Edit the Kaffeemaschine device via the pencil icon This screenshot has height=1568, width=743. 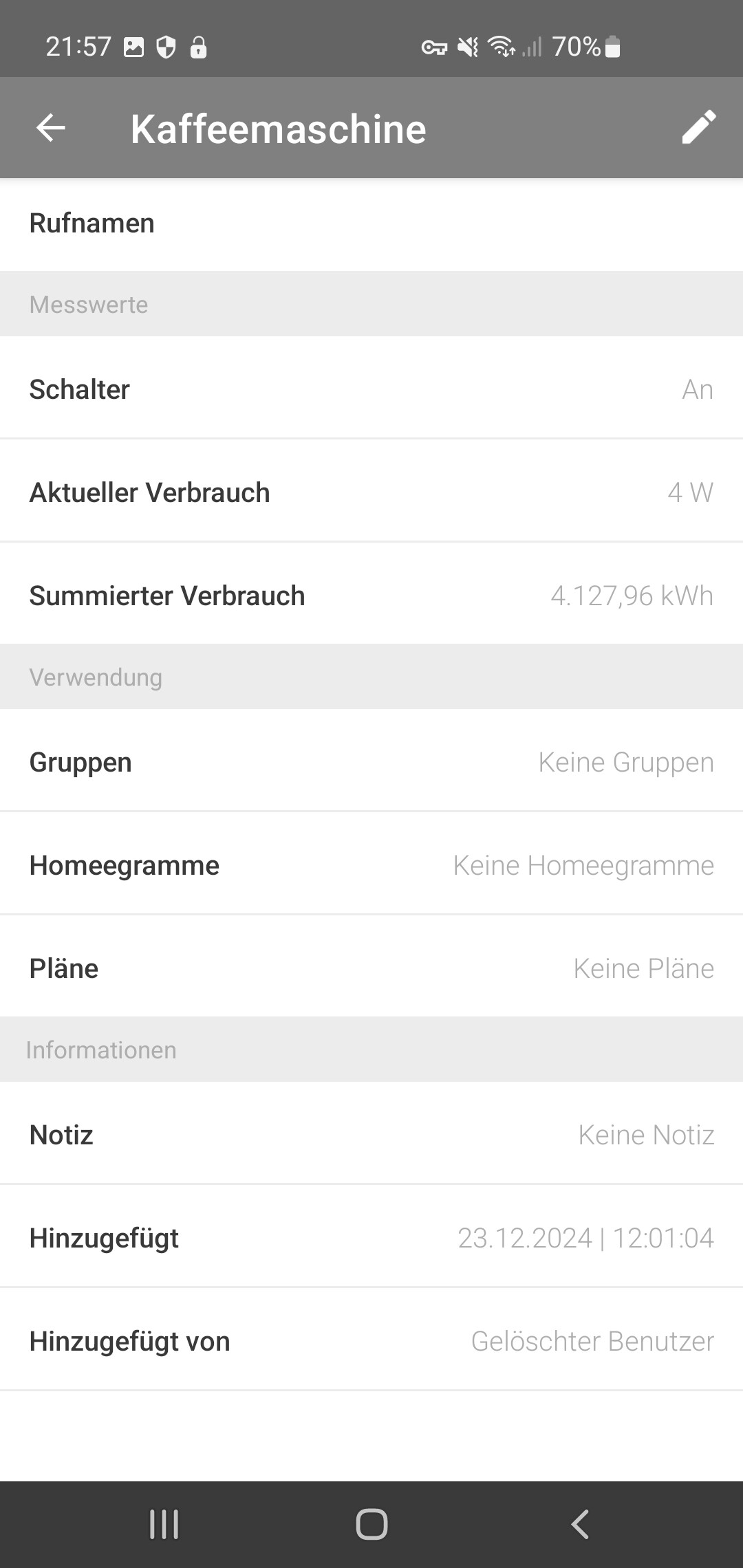(x=698, y=128)
